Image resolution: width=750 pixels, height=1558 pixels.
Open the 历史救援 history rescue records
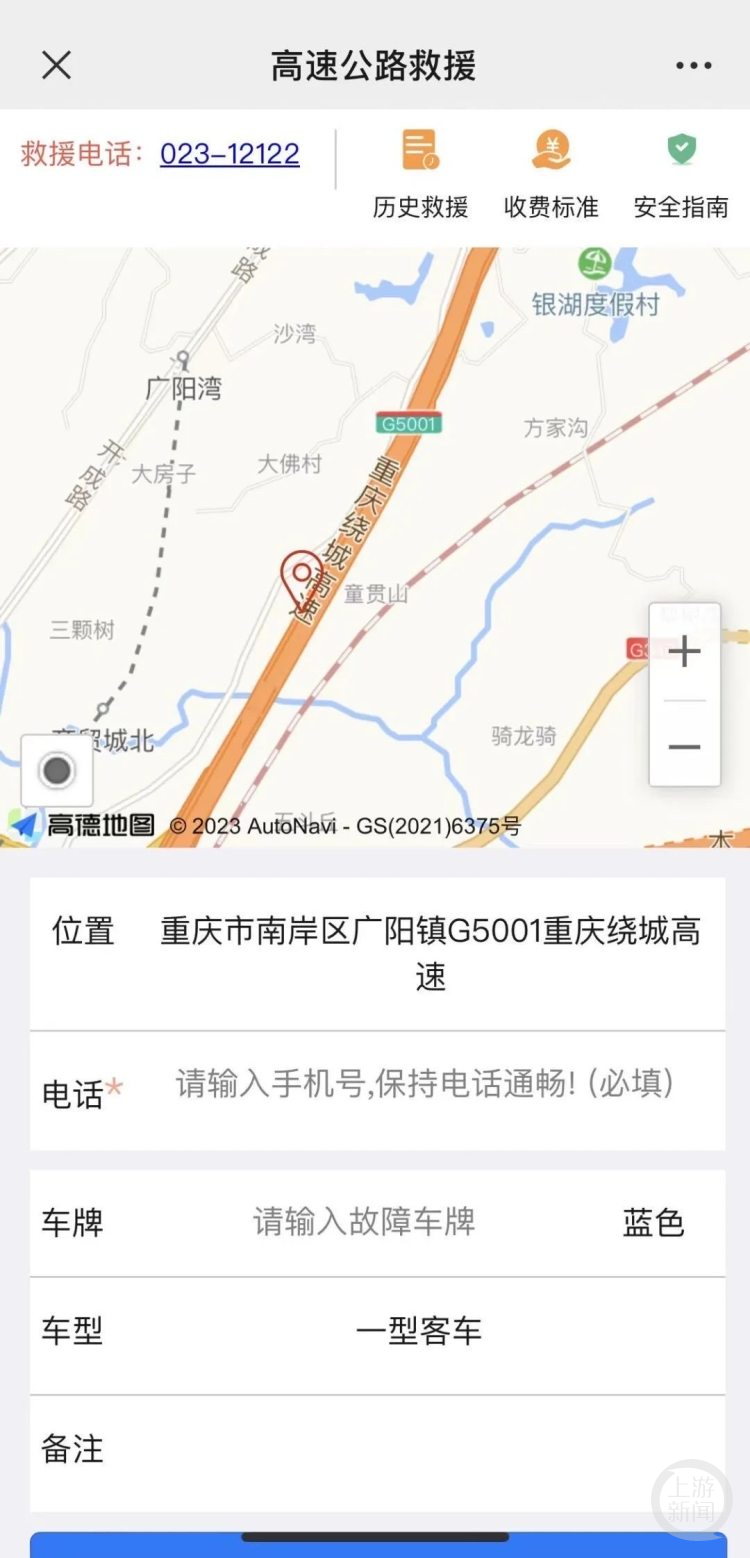[x=418, y=175]
